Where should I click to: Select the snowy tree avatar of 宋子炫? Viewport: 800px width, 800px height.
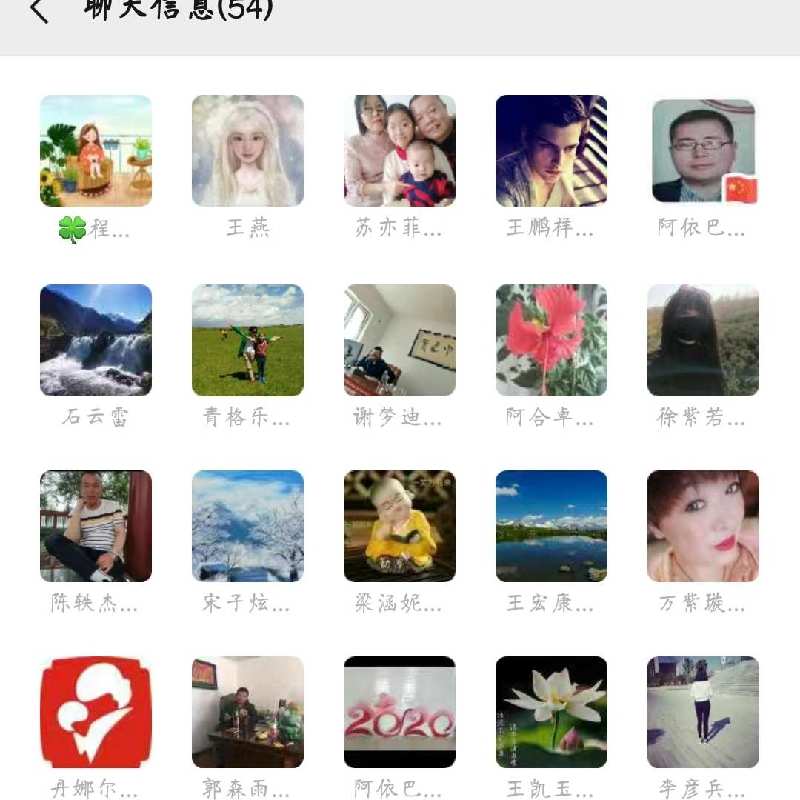pyautogui.click(x=248, y=526)
